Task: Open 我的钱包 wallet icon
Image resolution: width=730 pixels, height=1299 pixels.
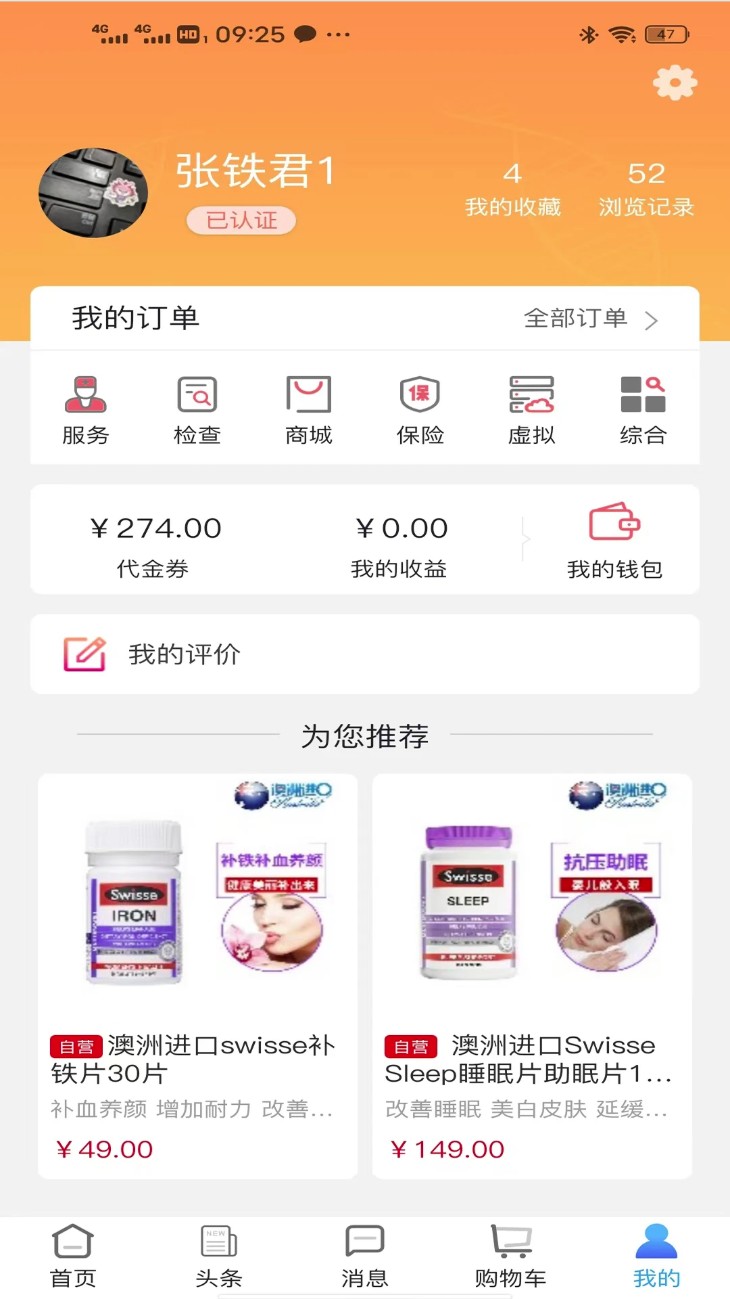Action: (x=617, y=524)
